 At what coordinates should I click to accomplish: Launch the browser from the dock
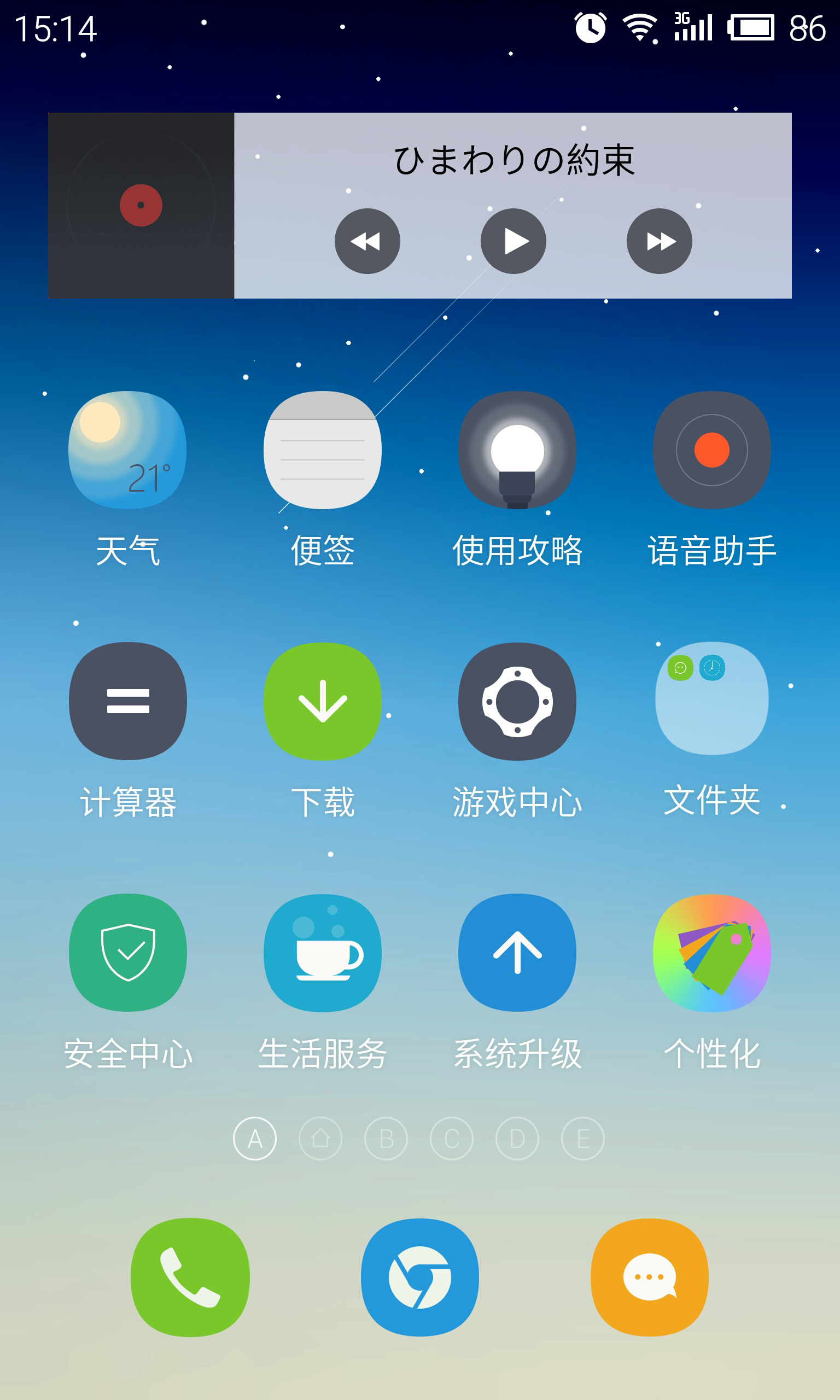click(419, 1277)
